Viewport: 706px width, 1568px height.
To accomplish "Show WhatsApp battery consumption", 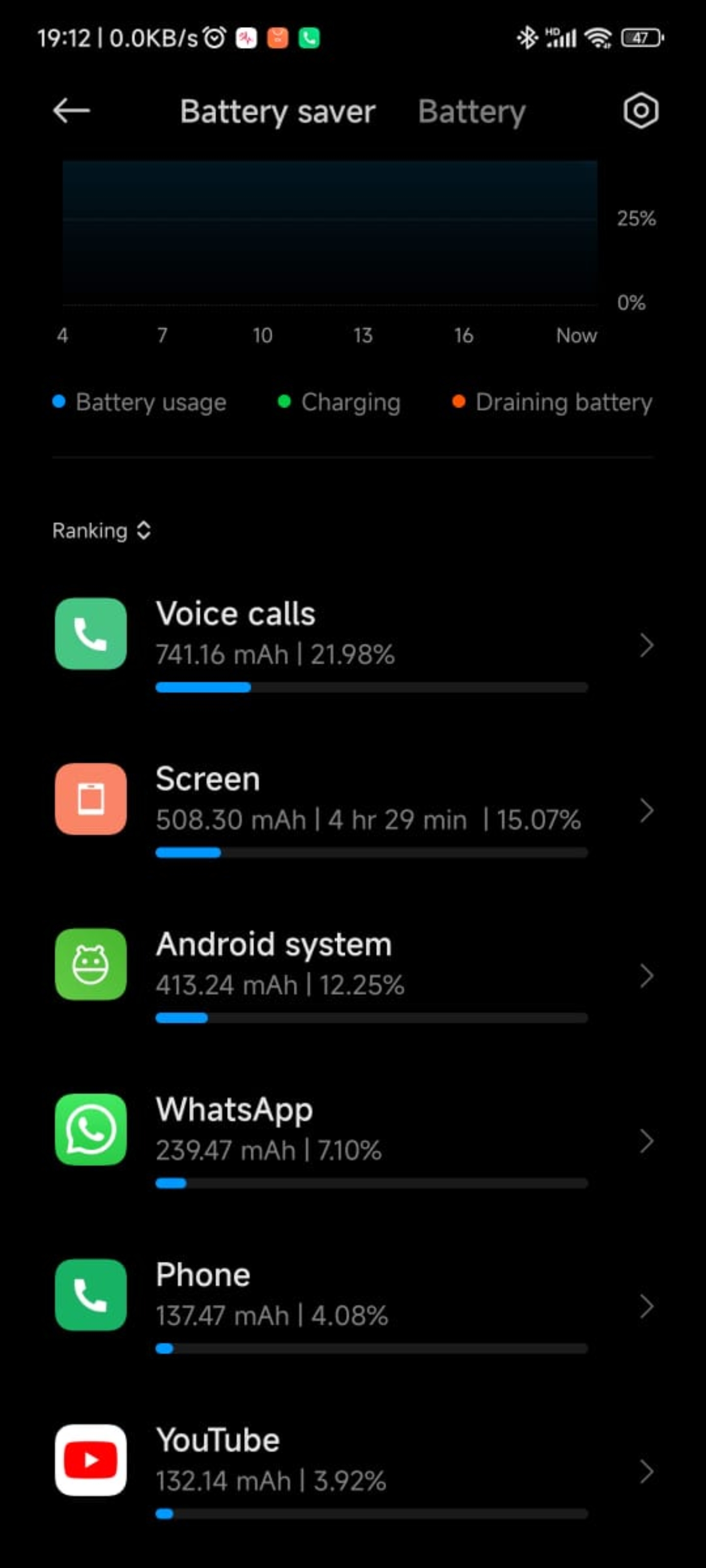I will [353, 1141].
